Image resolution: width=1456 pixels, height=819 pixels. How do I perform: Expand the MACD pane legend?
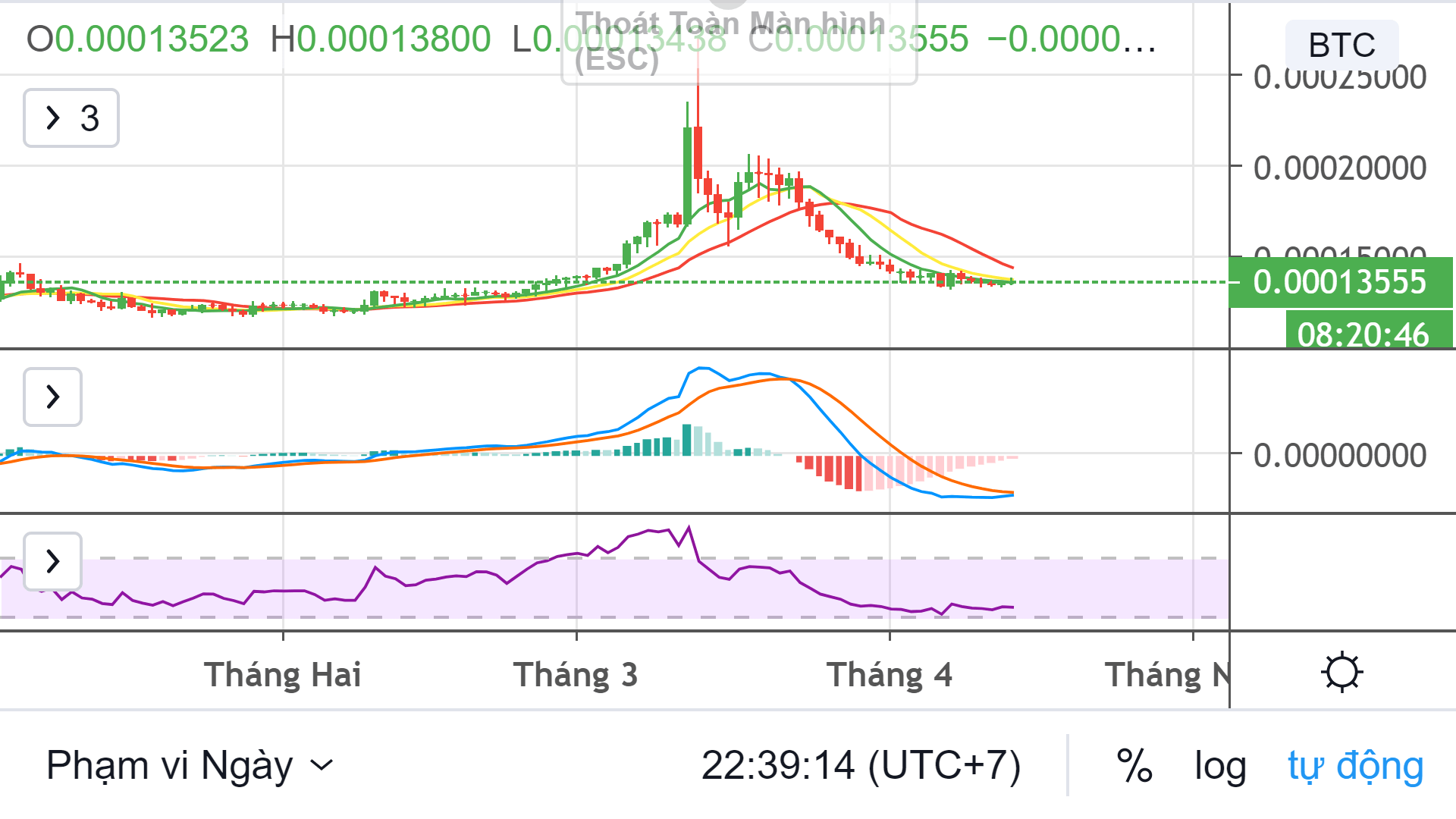coord(52,397)
